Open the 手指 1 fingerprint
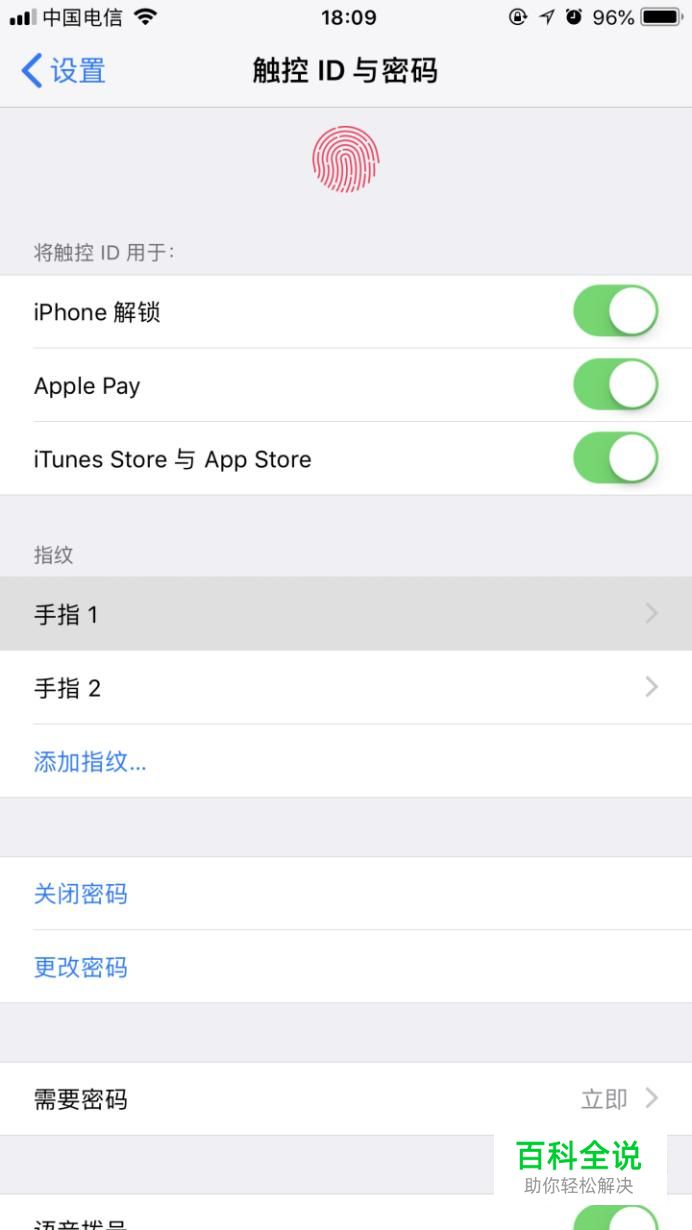This screenshot has height=1230, width=692. tap(346, 614)
